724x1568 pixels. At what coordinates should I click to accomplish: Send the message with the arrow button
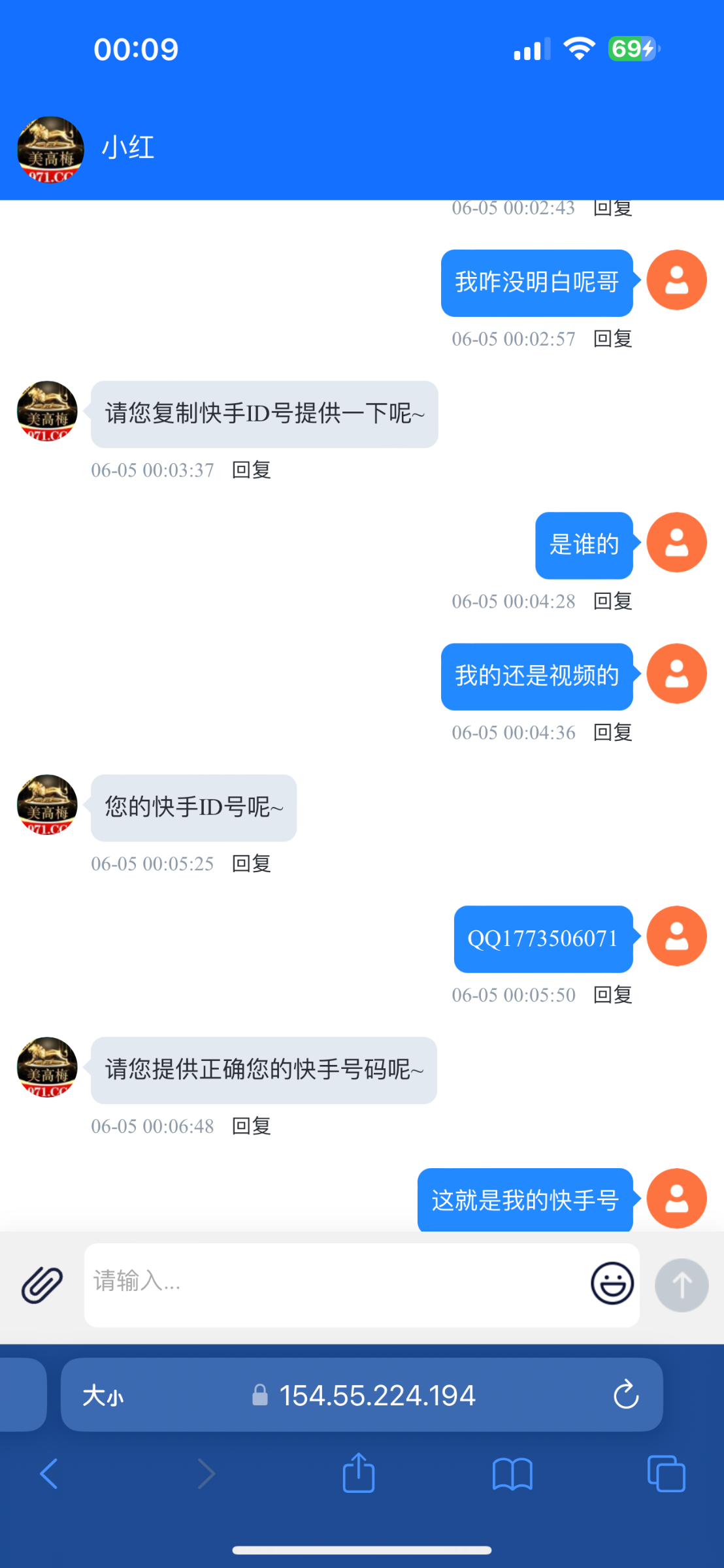point(682,1285)
